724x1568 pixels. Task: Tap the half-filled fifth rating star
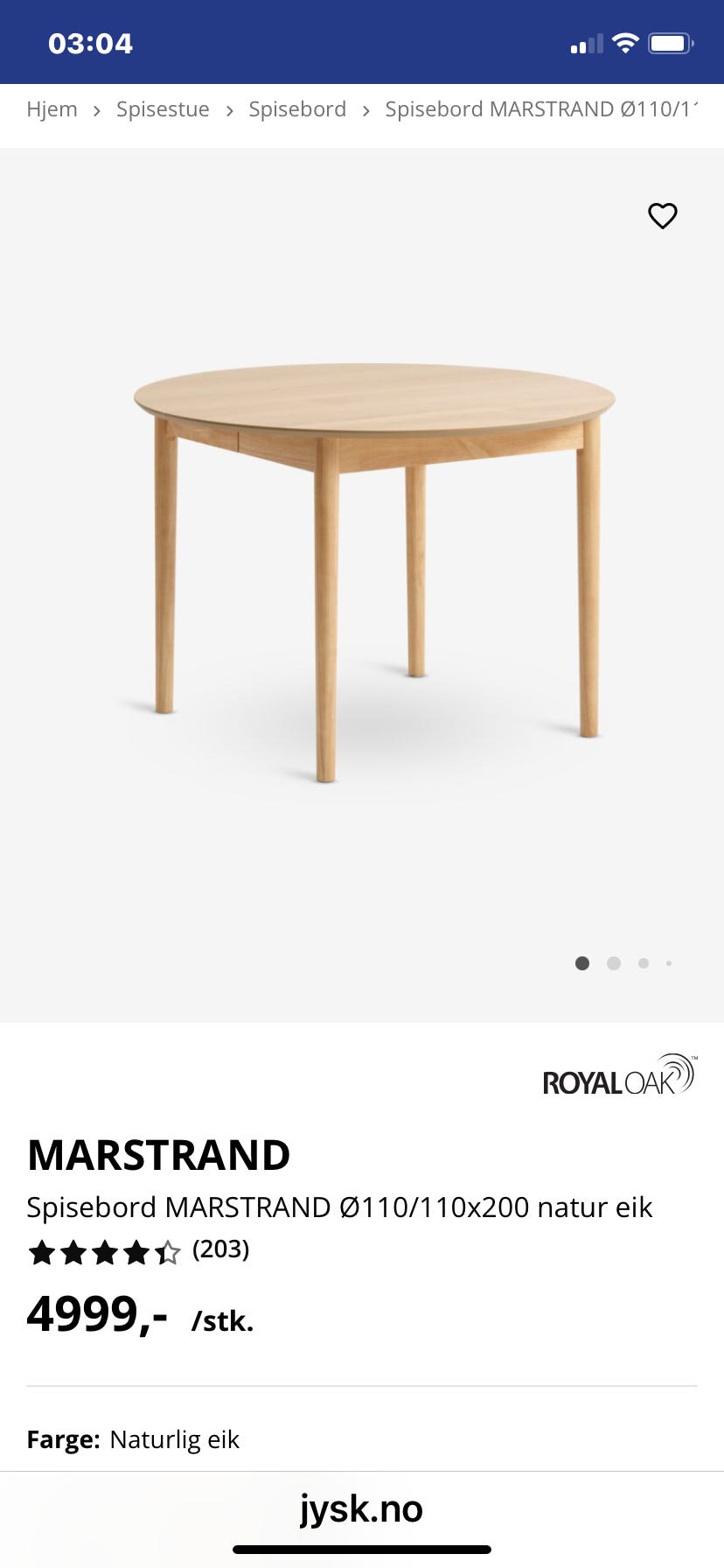click(x=168, y=1252)
